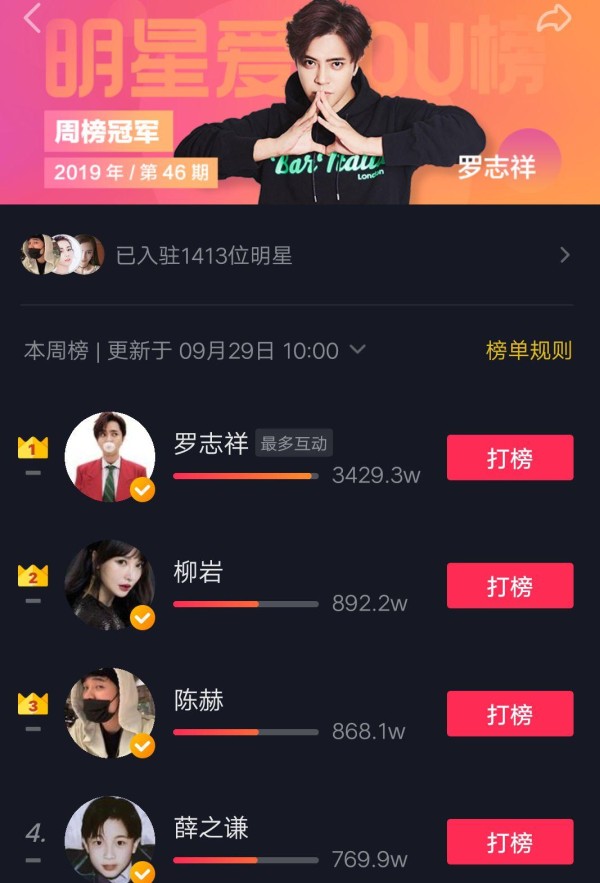The image size is (600, 883).
Task: Tap 打榜 for 柳岩
Action: click(510, 586)
